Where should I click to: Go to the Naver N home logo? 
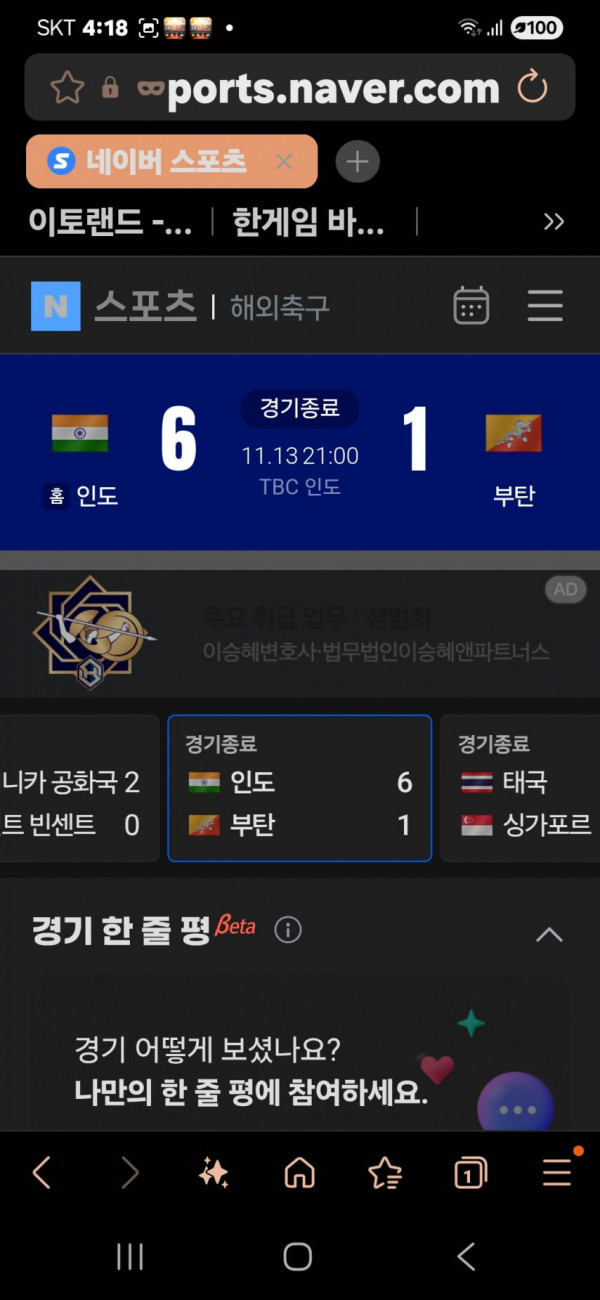(56, 306)
